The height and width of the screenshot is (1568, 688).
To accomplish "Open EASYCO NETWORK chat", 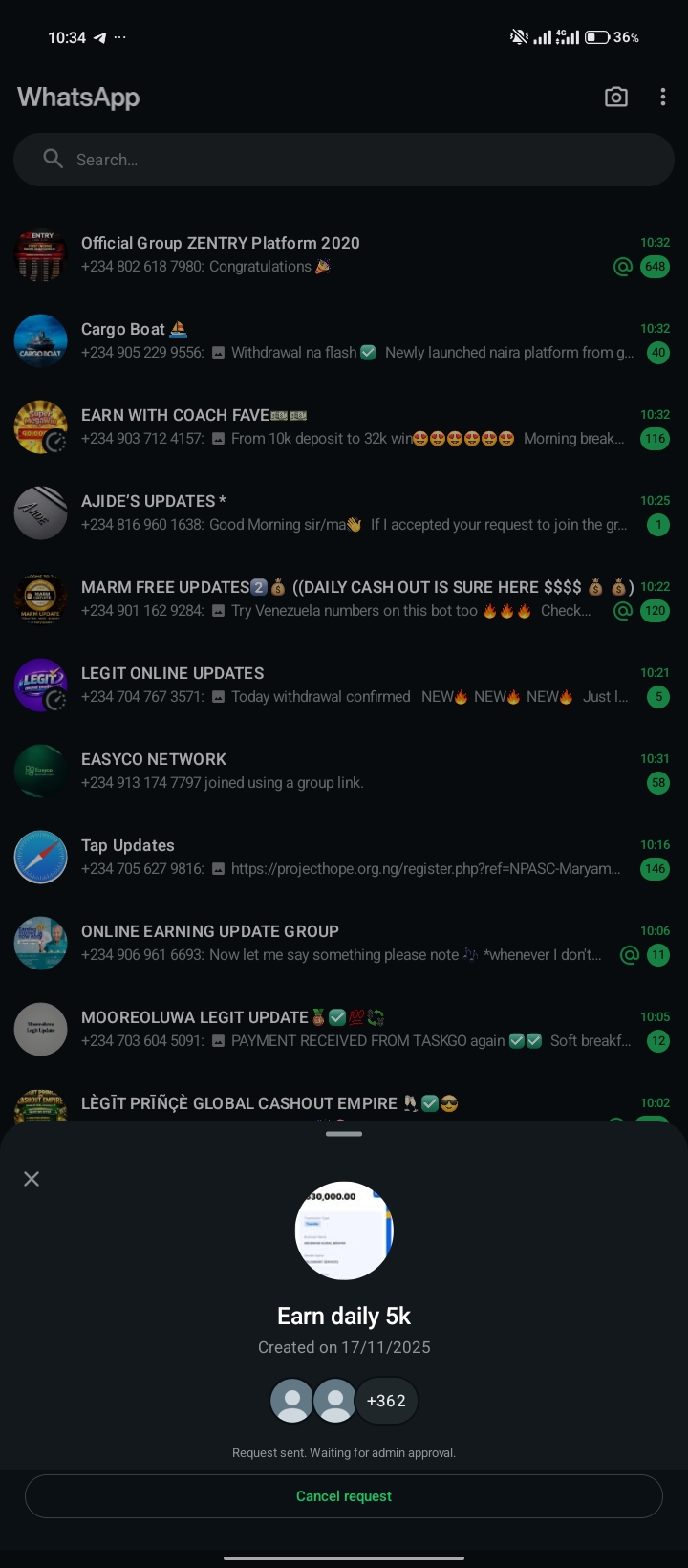I will click(344, 771).
